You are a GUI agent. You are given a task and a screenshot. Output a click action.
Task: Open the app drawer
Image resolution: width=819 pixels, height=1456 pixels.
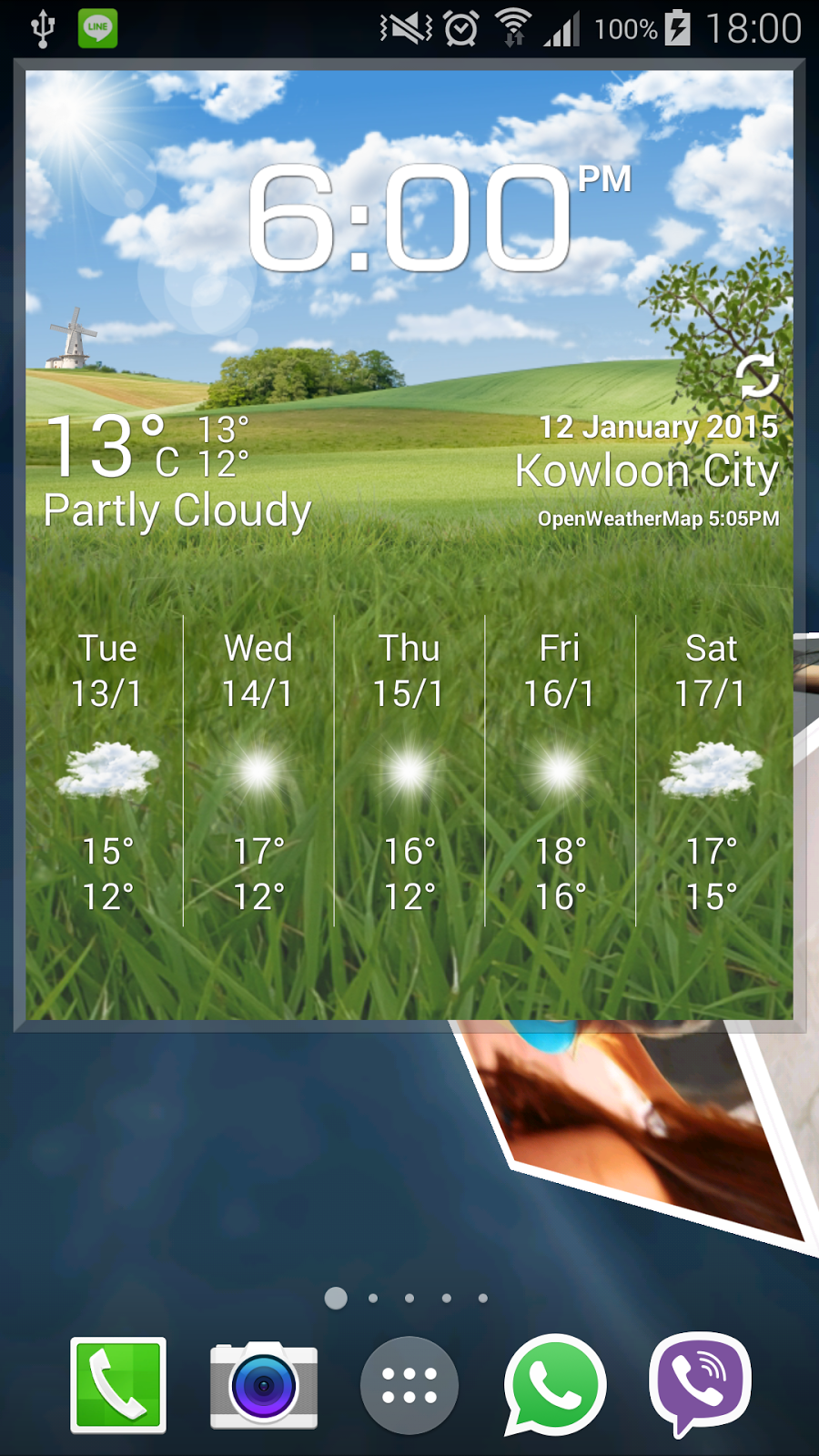coord(409,1384)
